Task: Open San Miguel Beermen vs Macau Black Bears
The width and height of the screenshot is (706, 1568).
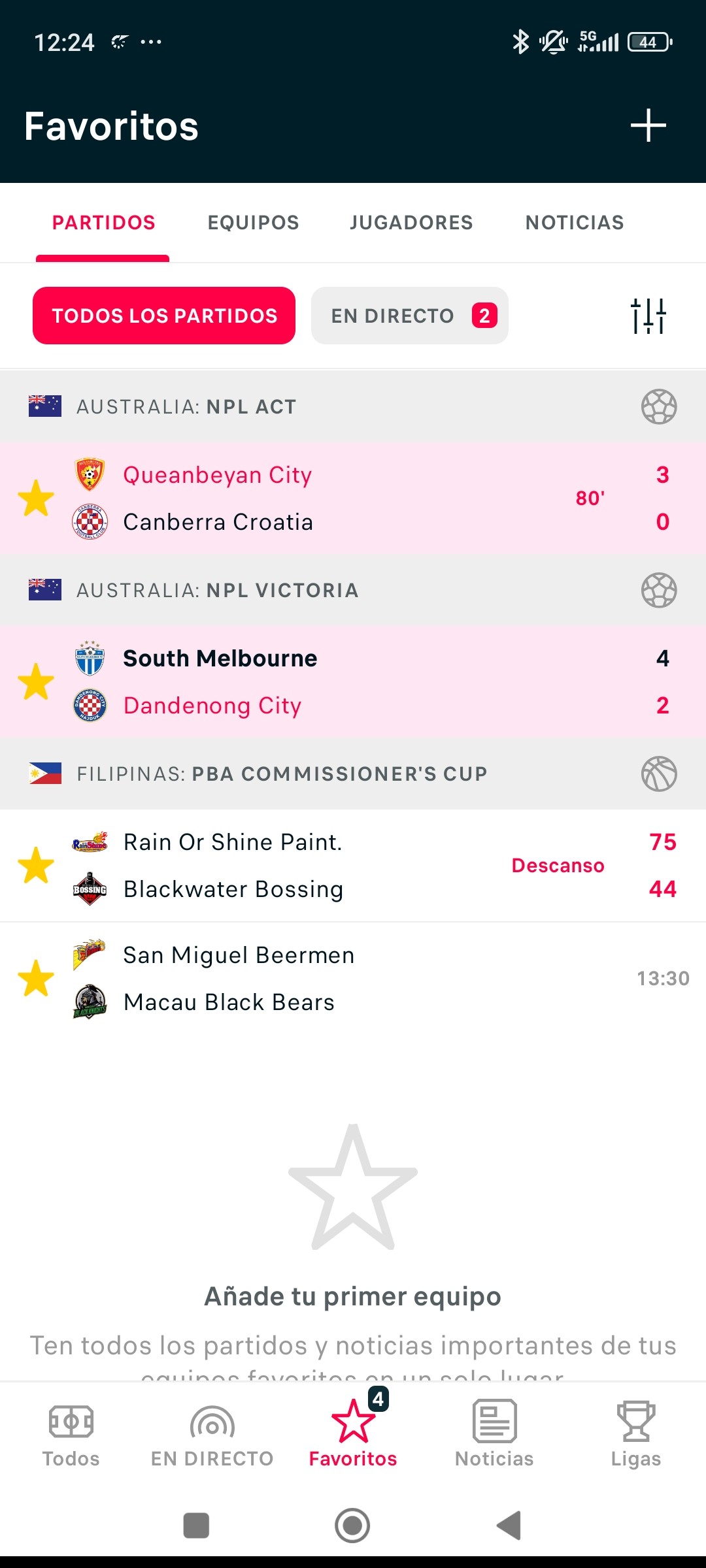Action: coord(353,979)
